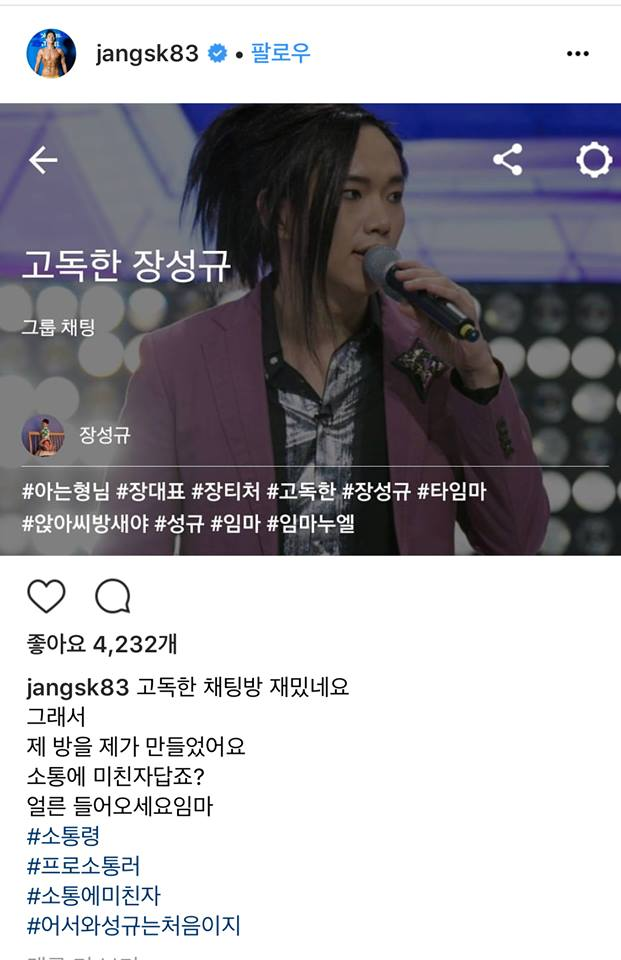Open the post's overflow menu

[577, 54]
